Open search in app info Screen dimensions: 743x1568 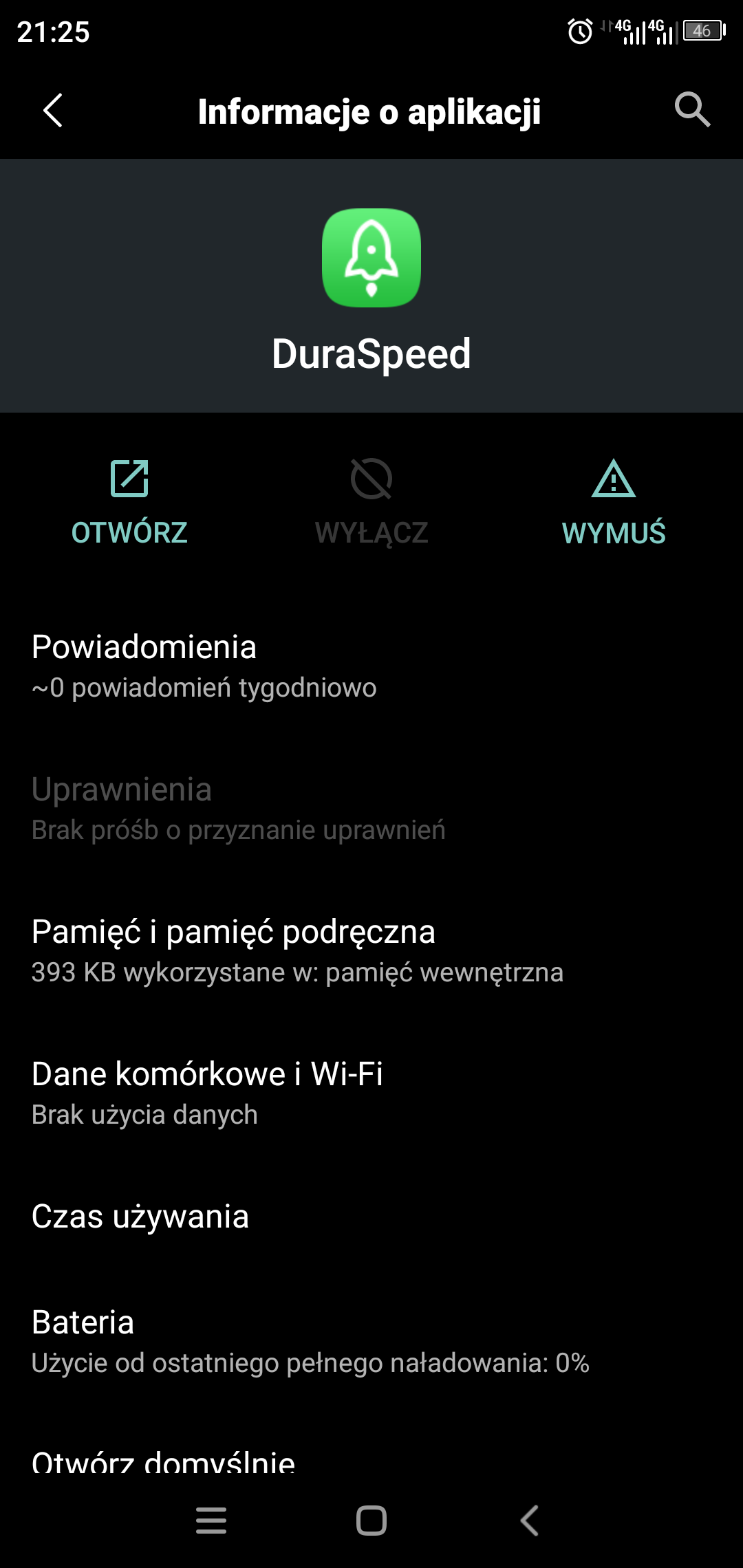pos(691,110)
